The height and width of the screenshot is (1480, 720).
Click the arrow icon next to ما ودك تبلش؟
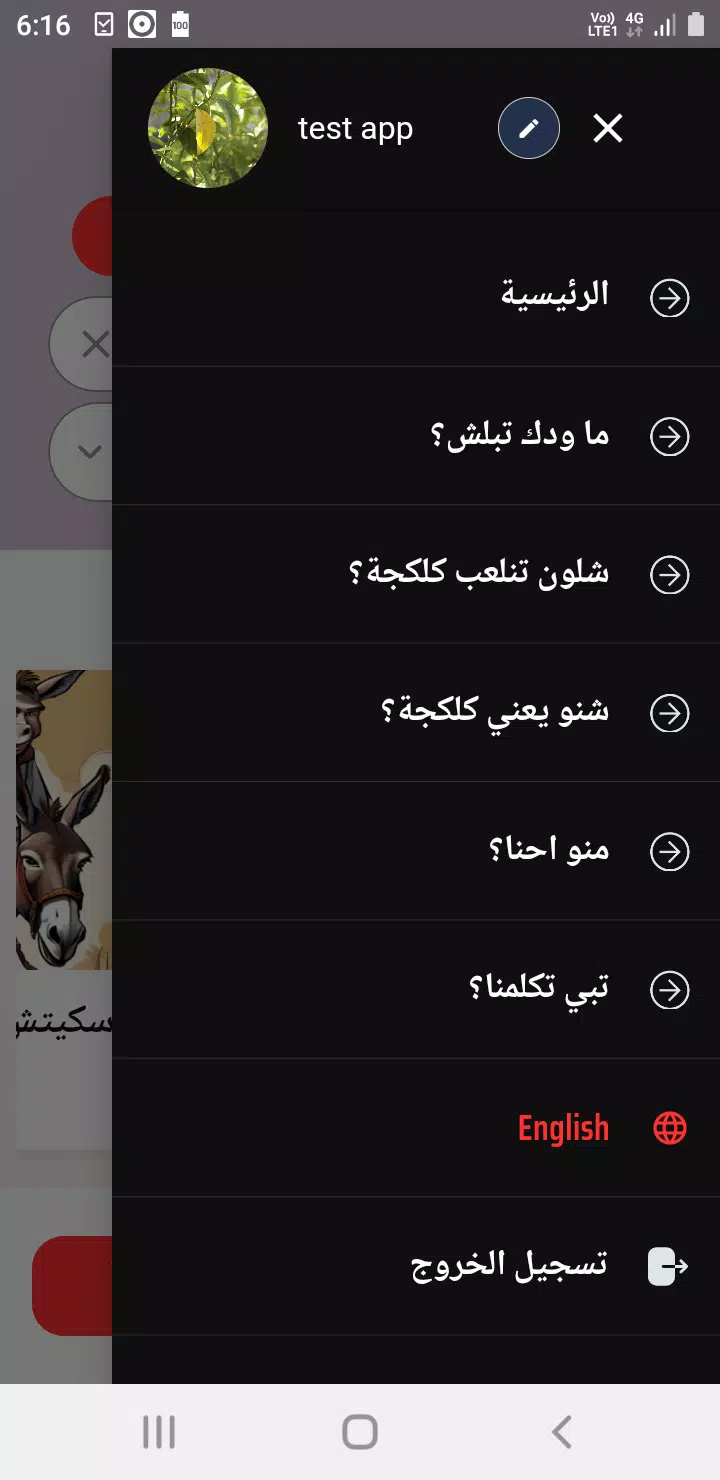(x=668, y=437)
